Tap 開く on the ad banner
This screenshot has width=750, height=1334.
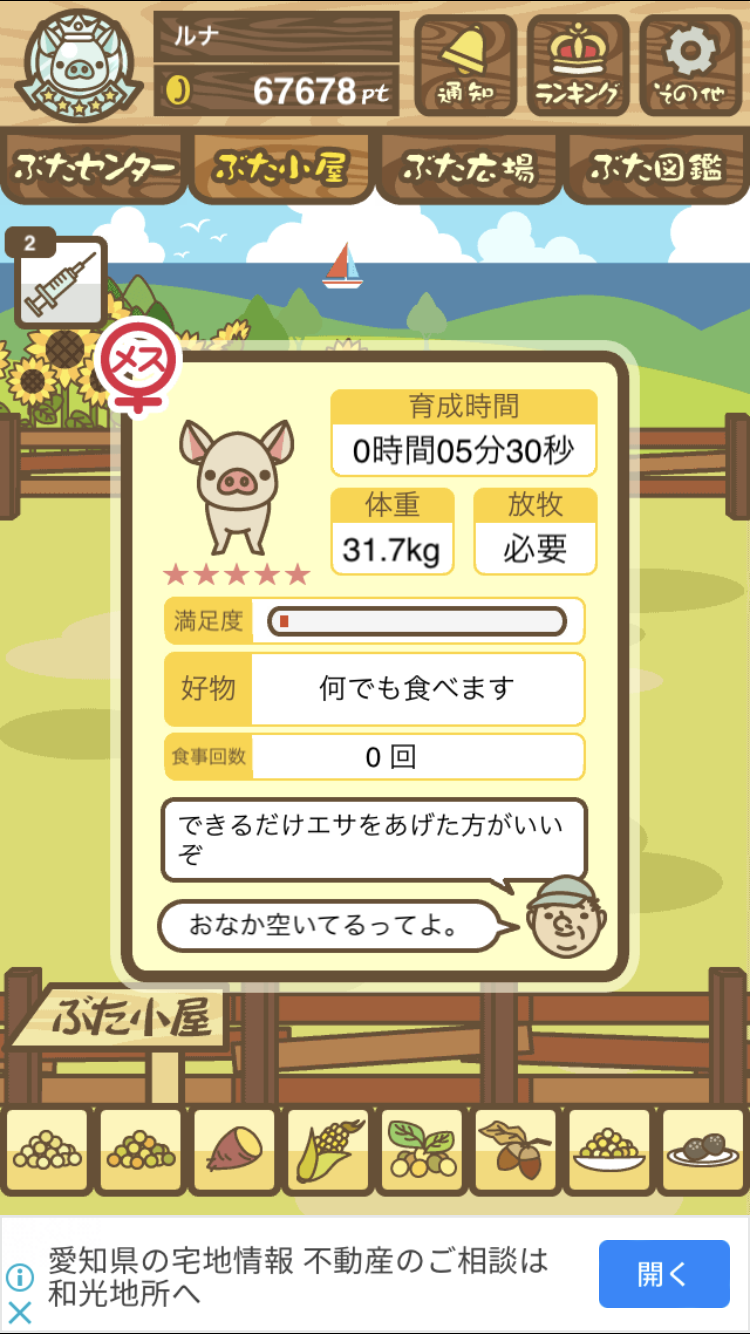click(664, 1274)
